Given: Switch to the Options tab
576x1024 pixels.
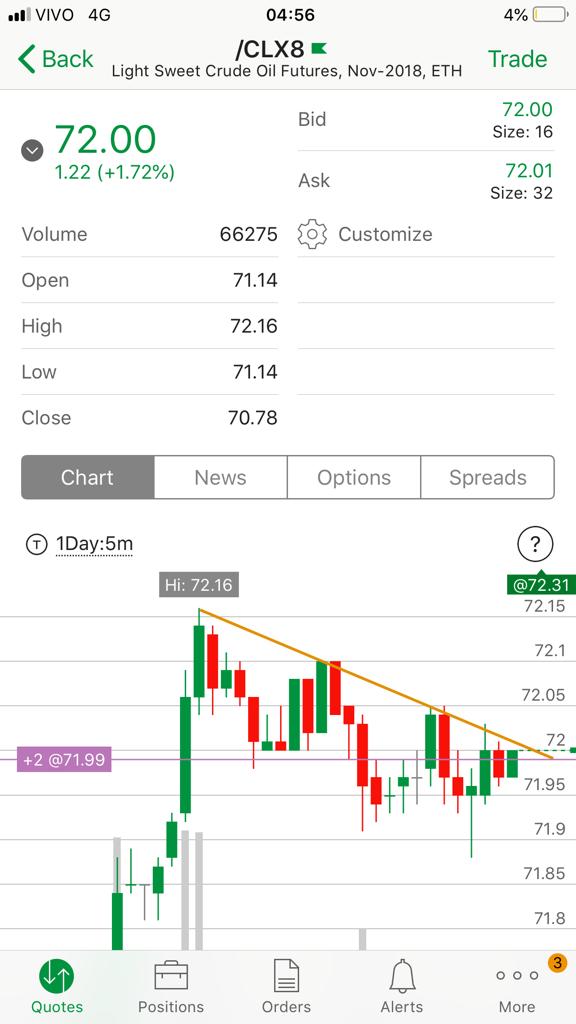Looking at the screenshot, I should tap(354, 477).
